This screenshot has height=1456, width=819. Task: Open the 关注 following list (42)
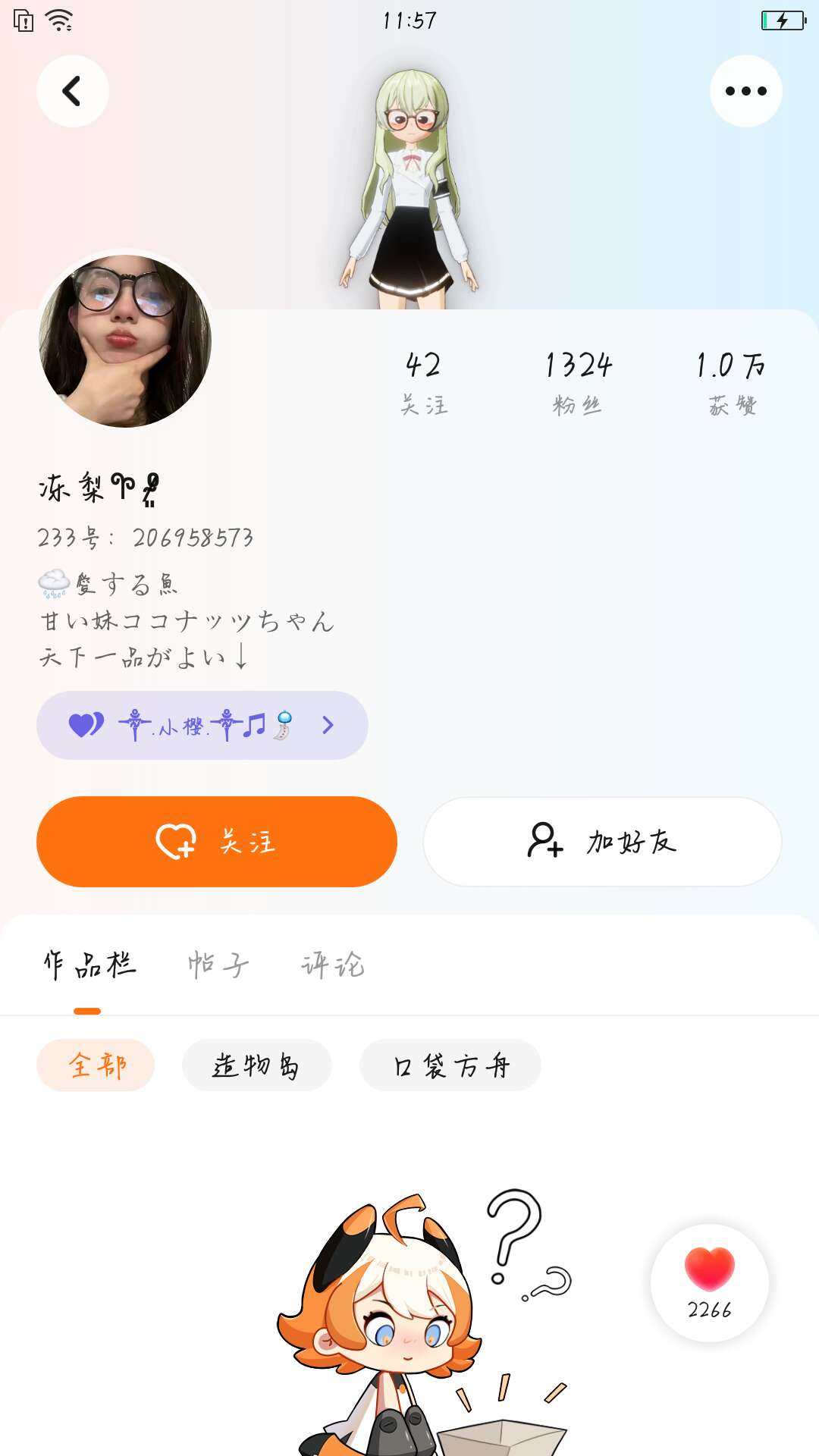423,382
